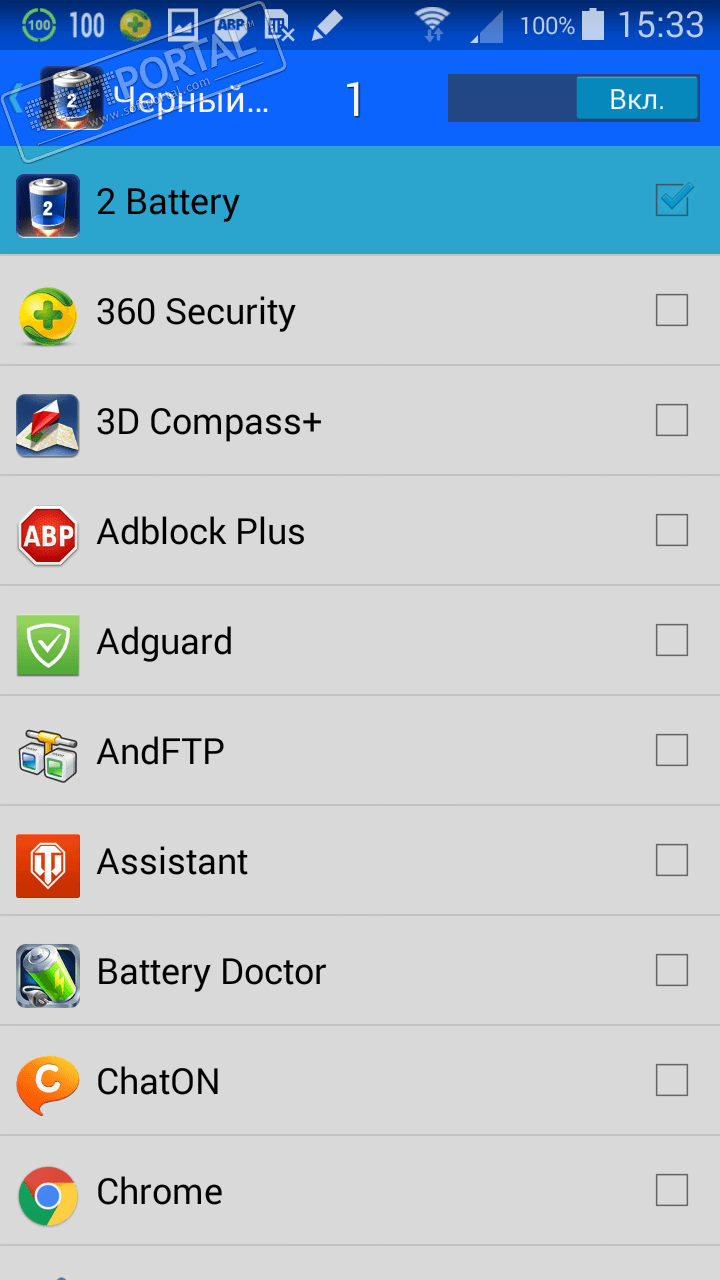Tick the Adblock Plus checkbox
The image size is (720, 1280).
(x=672, y=530)
